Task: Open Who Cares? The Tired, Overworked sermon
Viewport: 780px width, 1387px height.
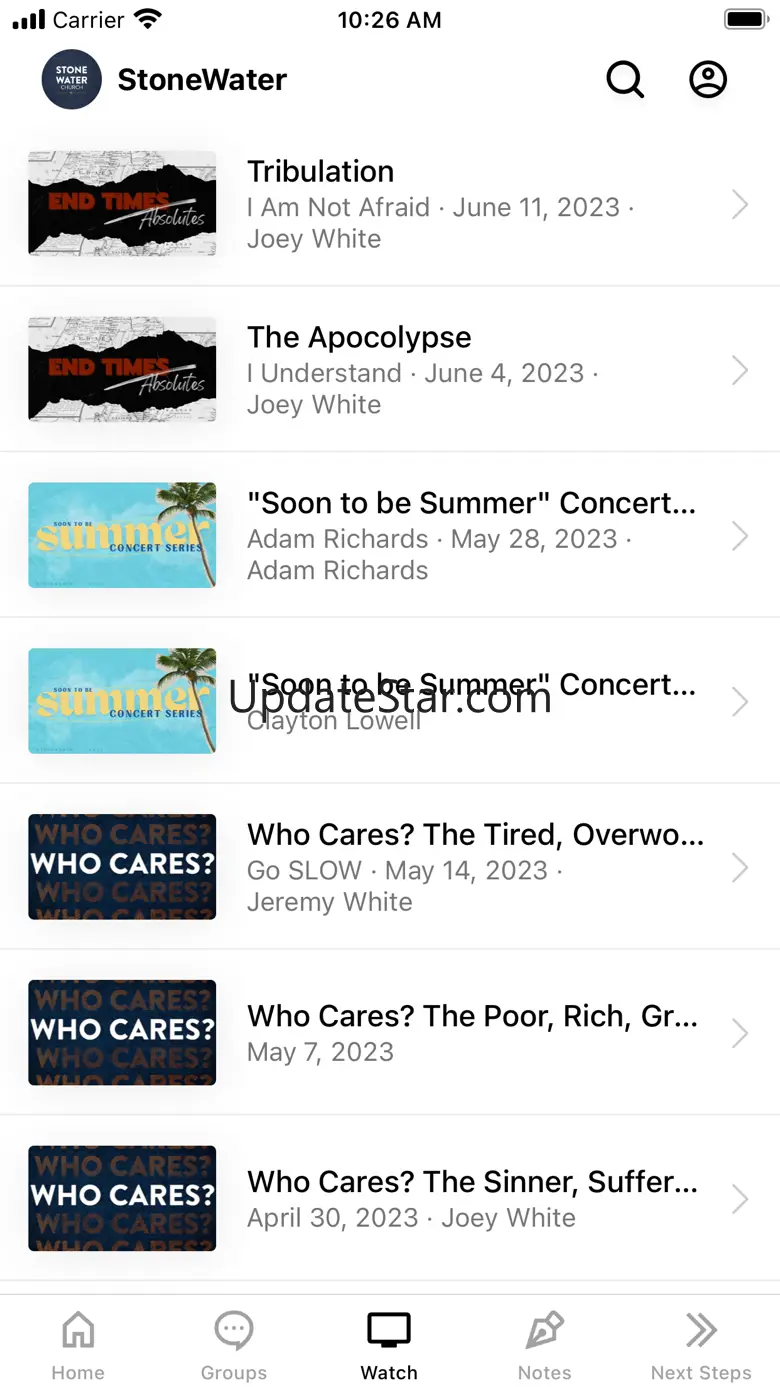Action: click(390, 867)
